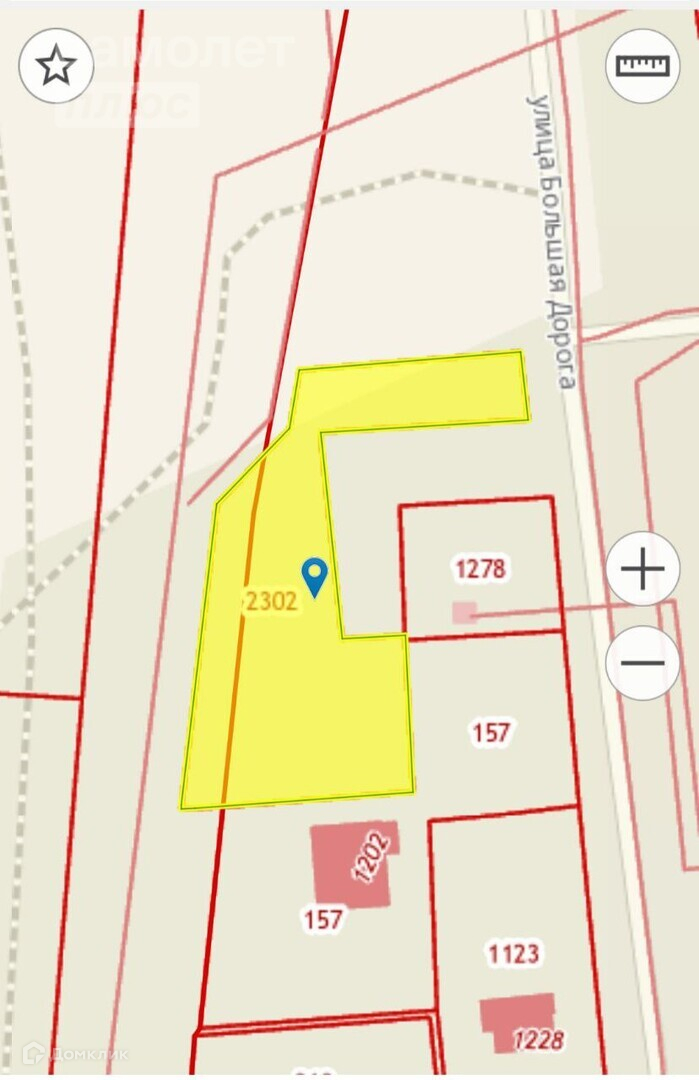Tap the blue pin on plot 2302
The height and width of the screenshot is (1080, 699).
click(315, 576)
